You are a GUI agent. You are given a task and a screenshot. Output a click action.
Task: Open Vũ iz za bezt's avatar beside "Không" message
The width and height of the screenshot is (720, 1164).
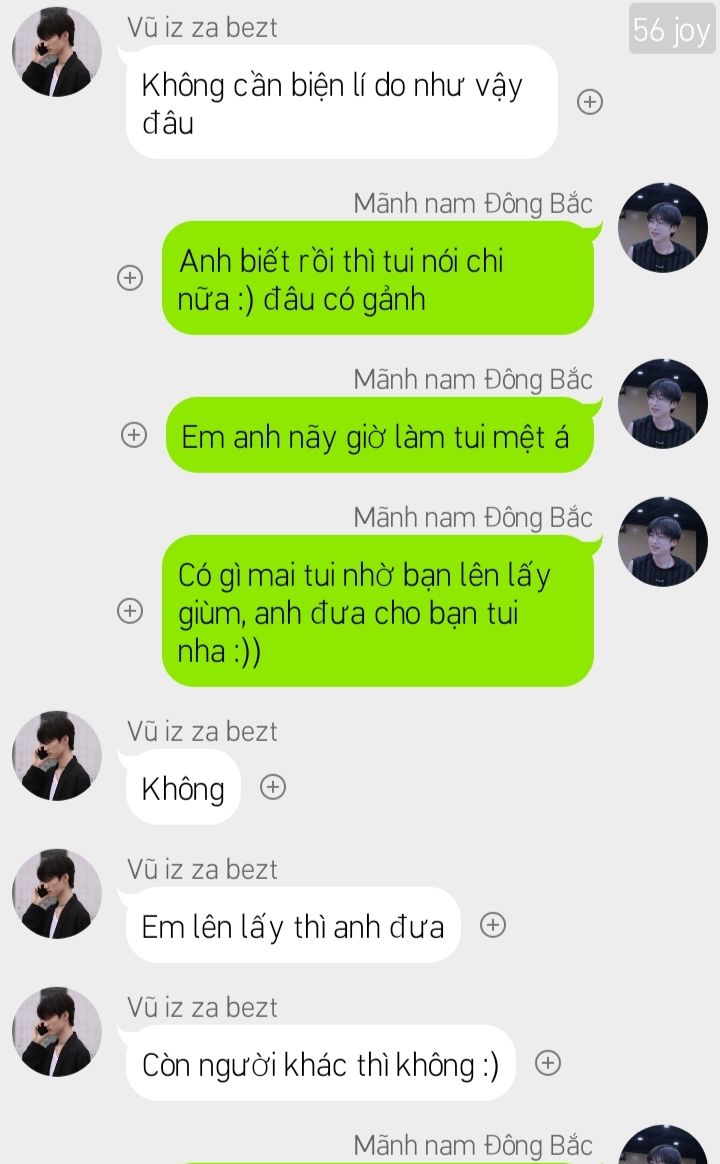coord(57,756)
